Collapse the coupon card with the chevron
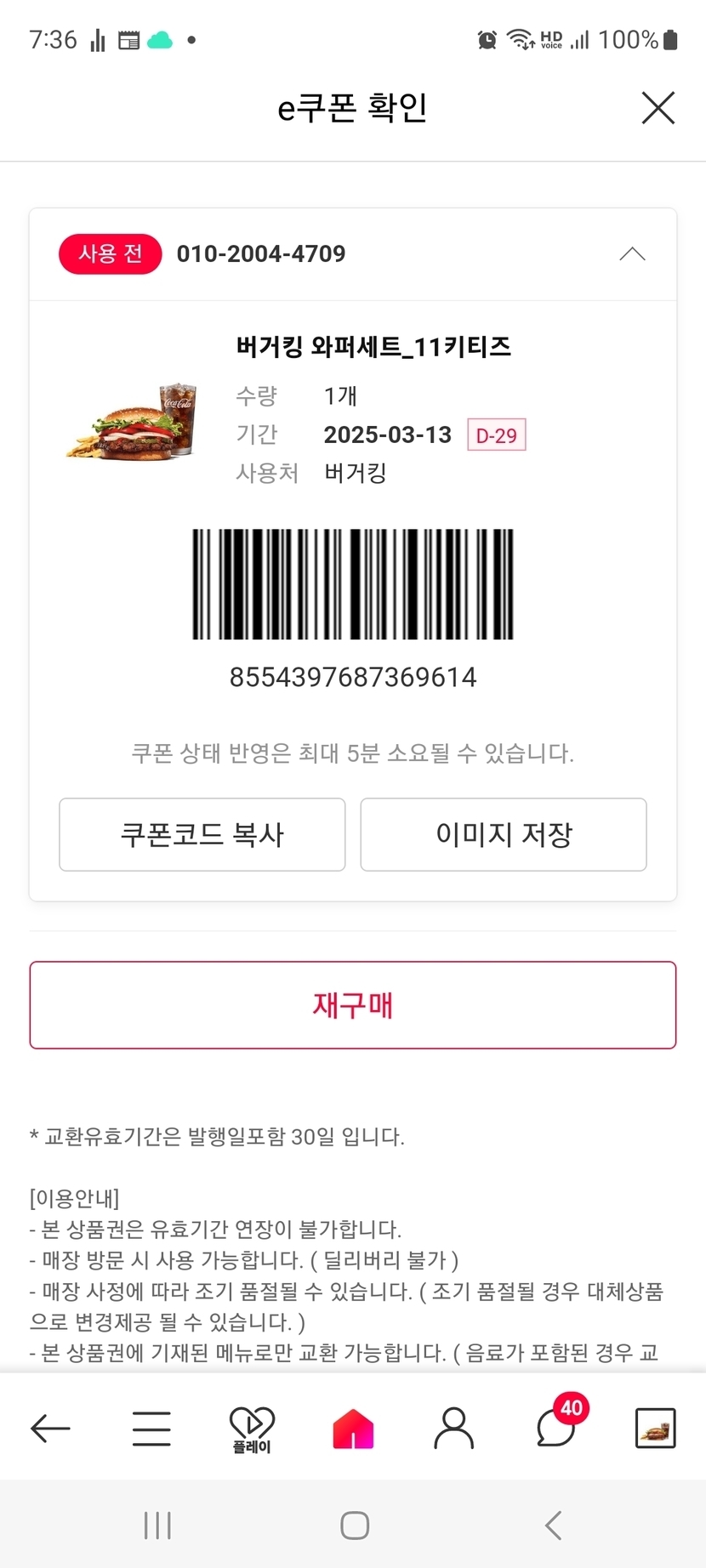The width and height of the screenshot is (706, 1568). [632, 254]
